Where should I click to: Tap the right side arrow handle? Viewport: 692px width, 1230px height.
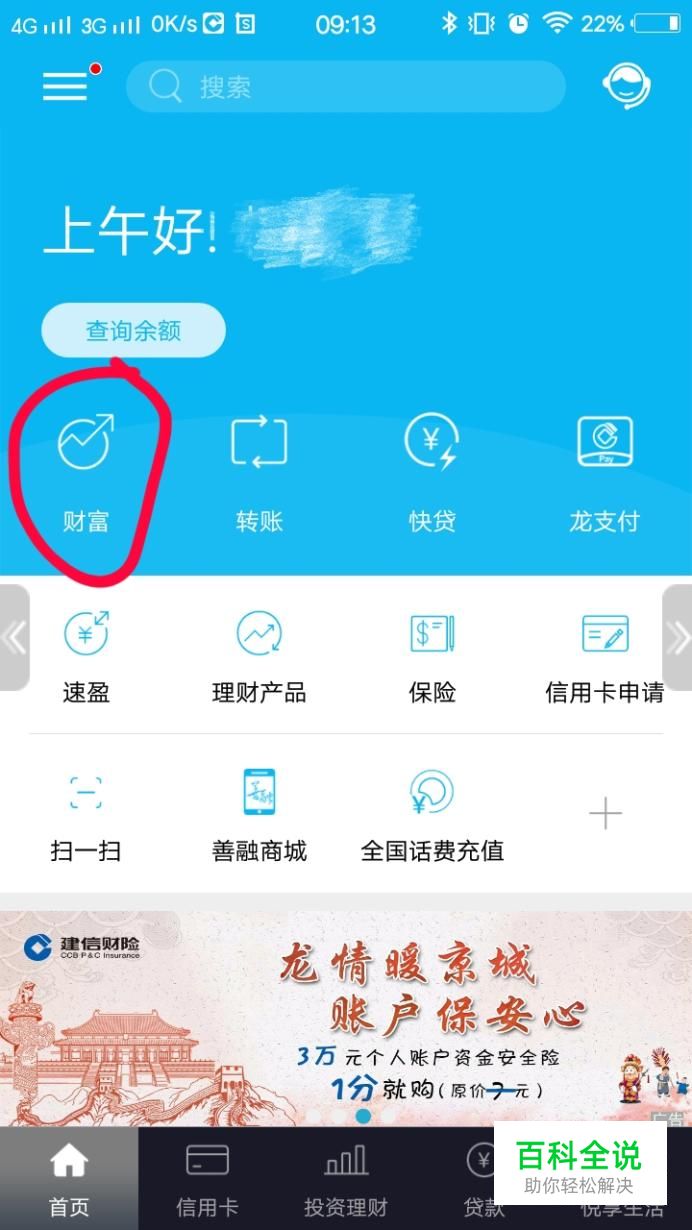click(677, 637)
